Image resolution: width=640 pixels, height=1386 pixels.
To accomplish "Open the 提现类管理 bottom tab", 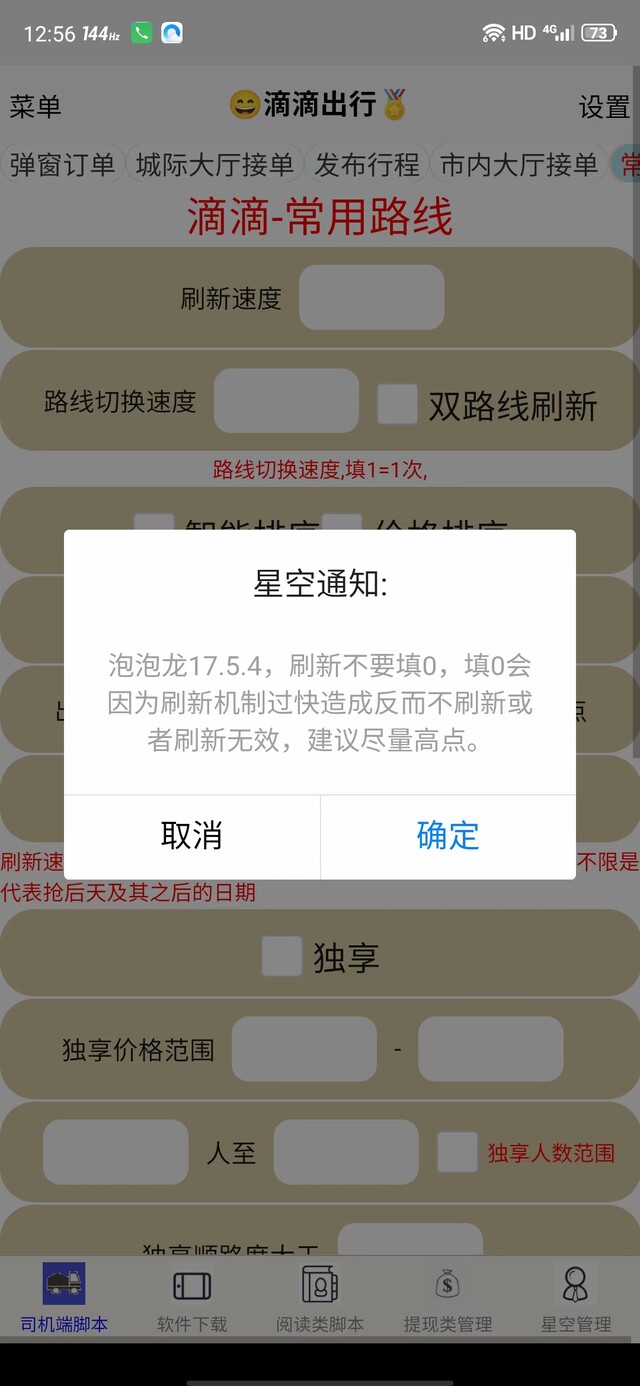I will tap(448, 1298).
